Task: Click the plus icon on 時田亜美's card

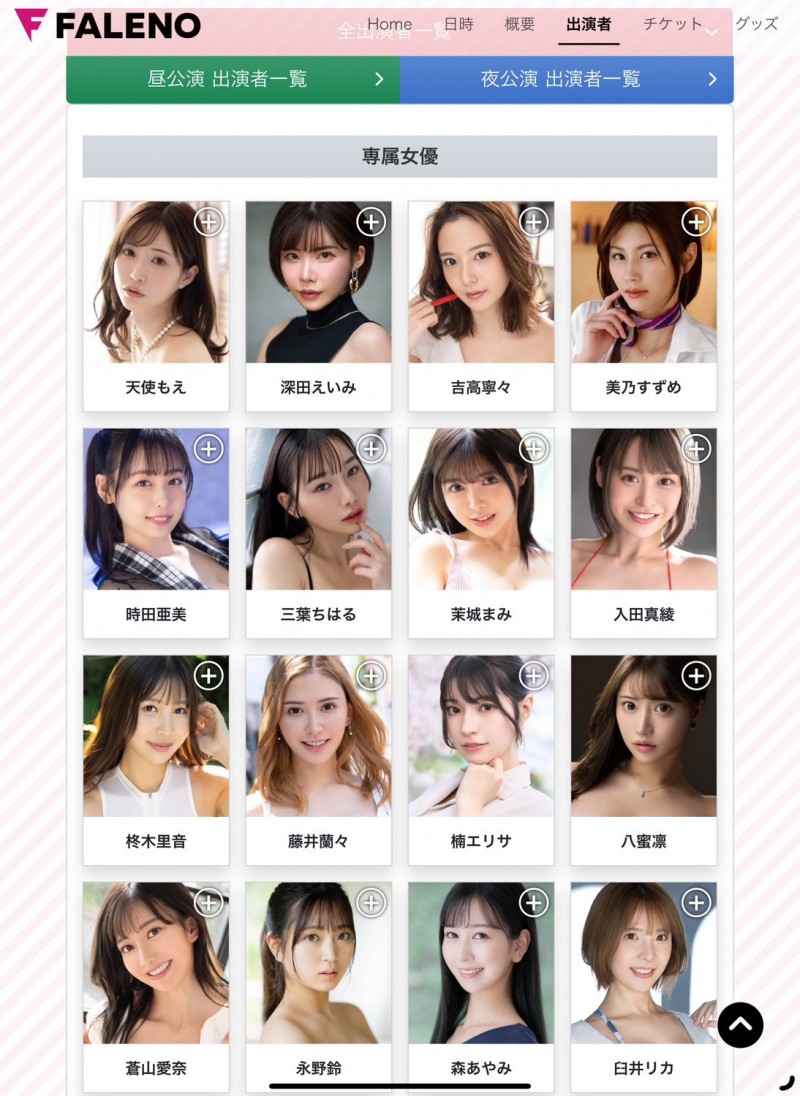Action: point(208,449)
